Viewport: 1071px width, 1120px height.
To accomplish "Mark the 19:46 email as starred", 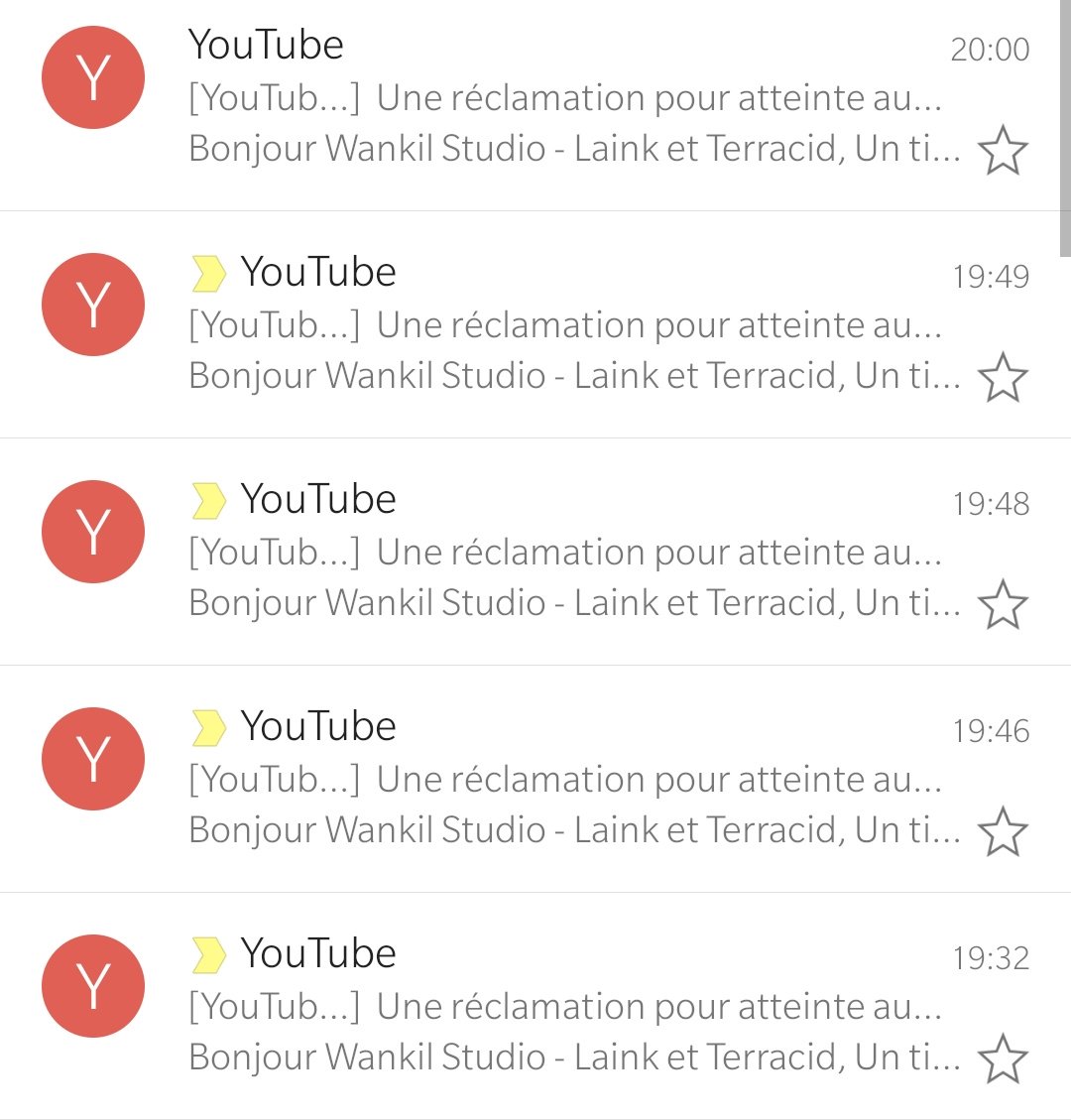I will pos(1003,832).
